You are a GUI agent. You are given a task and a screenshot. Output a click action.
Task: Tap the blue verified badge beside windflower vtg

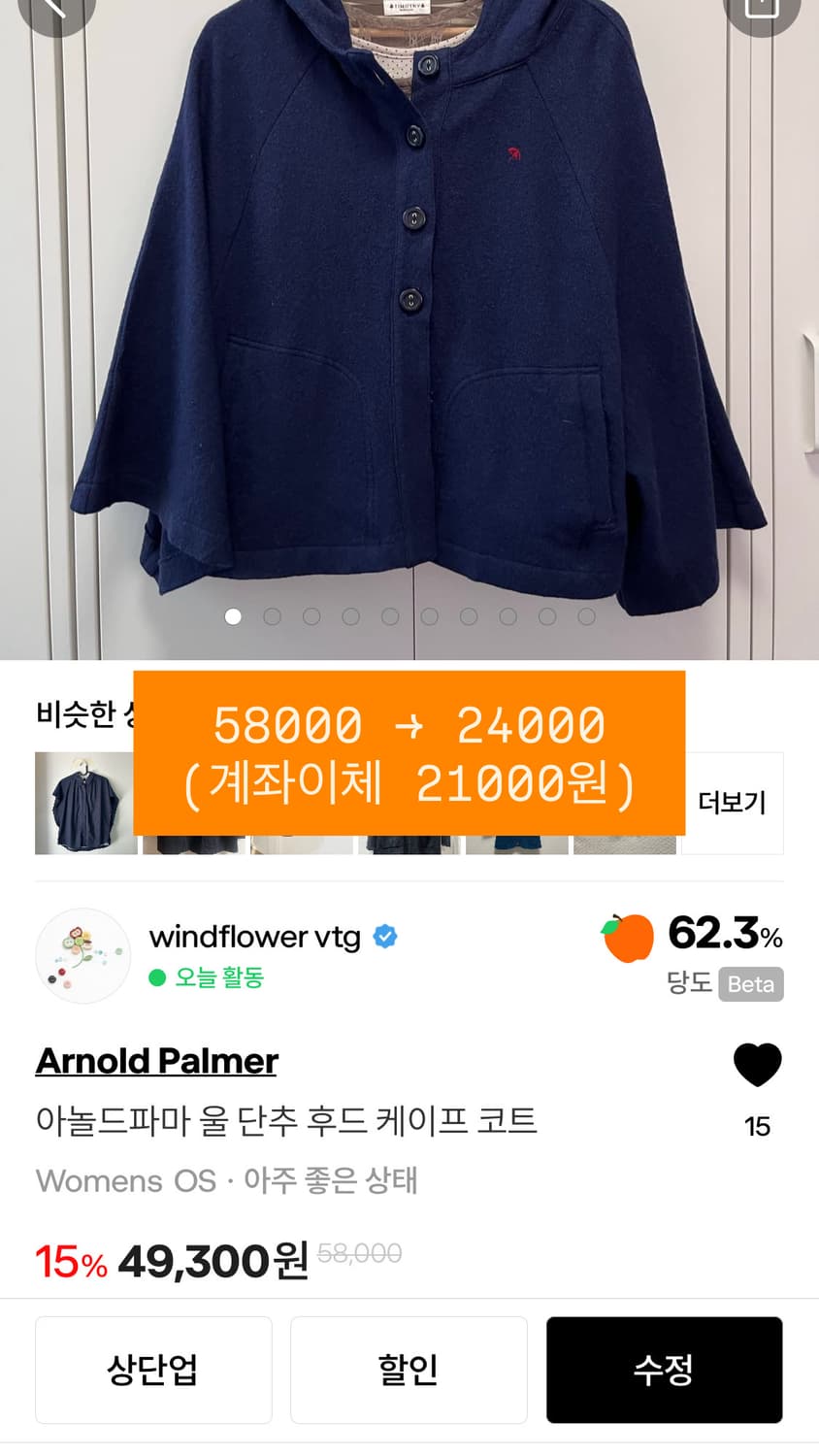(384, 937)
